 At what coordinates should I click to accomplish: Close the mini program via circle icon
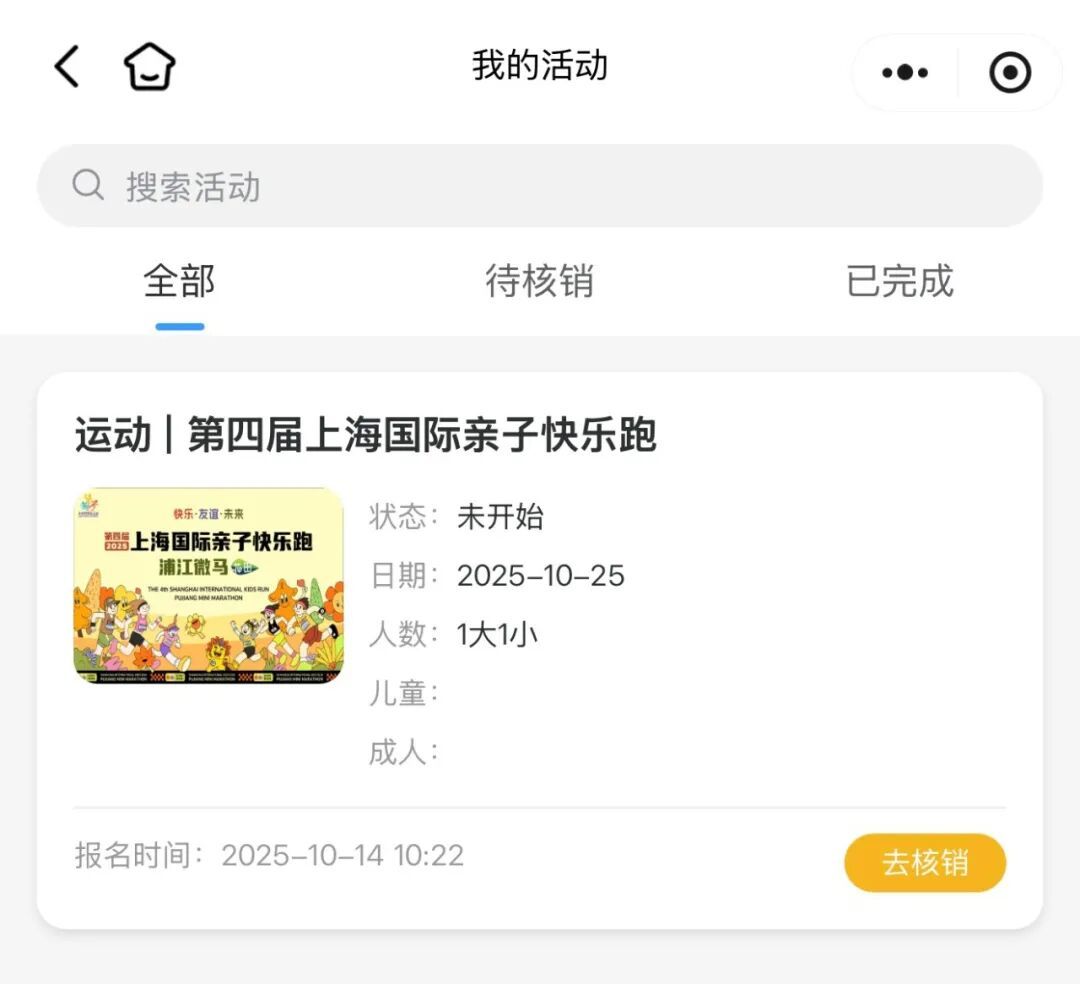pyautogui.click(x=1009, y=72)
